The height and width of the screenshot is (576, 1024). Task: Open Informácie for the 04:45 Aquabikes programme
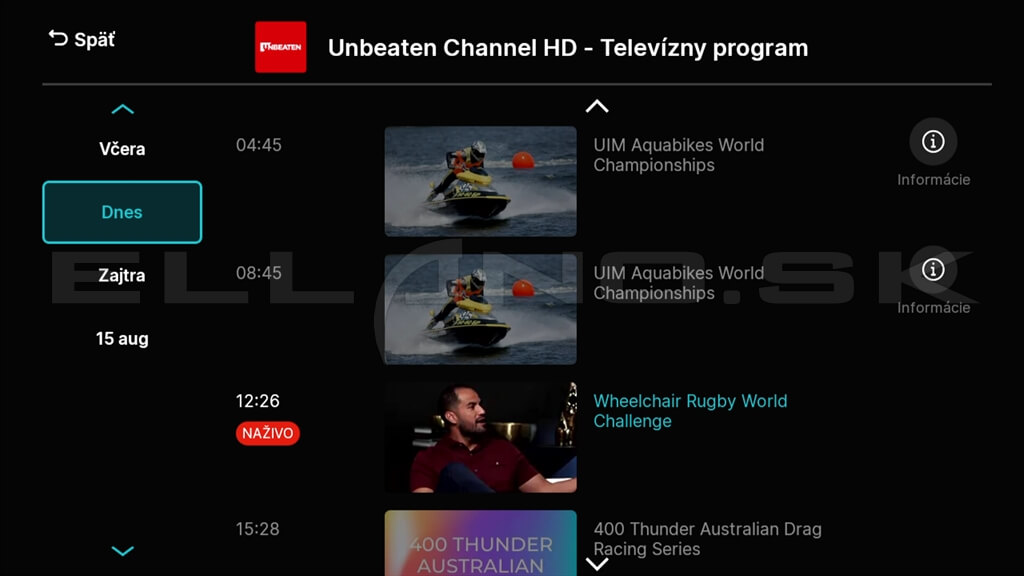pyautogui.click(x=933, y=143)
